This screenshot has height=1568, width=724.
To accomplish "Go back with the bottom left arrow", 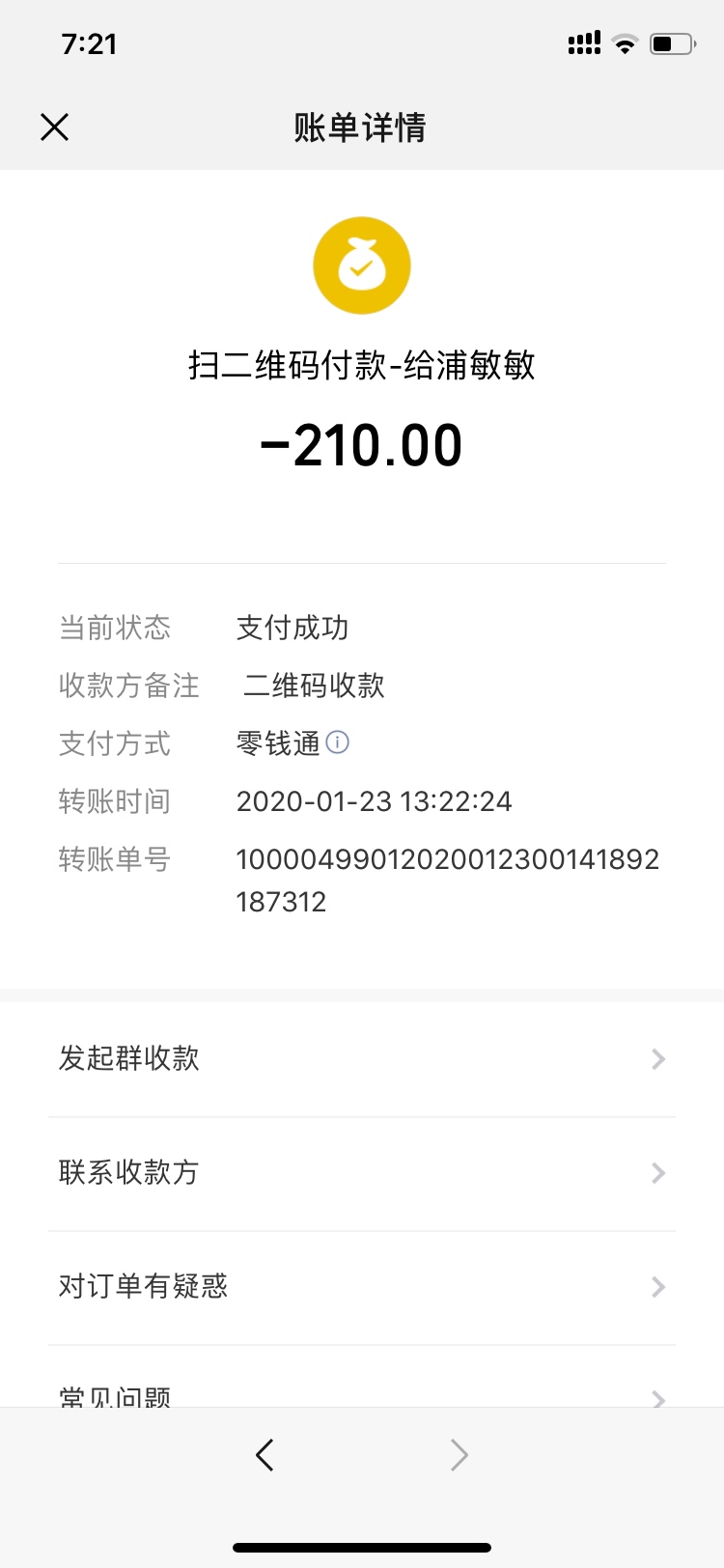I will point(265,1454).
